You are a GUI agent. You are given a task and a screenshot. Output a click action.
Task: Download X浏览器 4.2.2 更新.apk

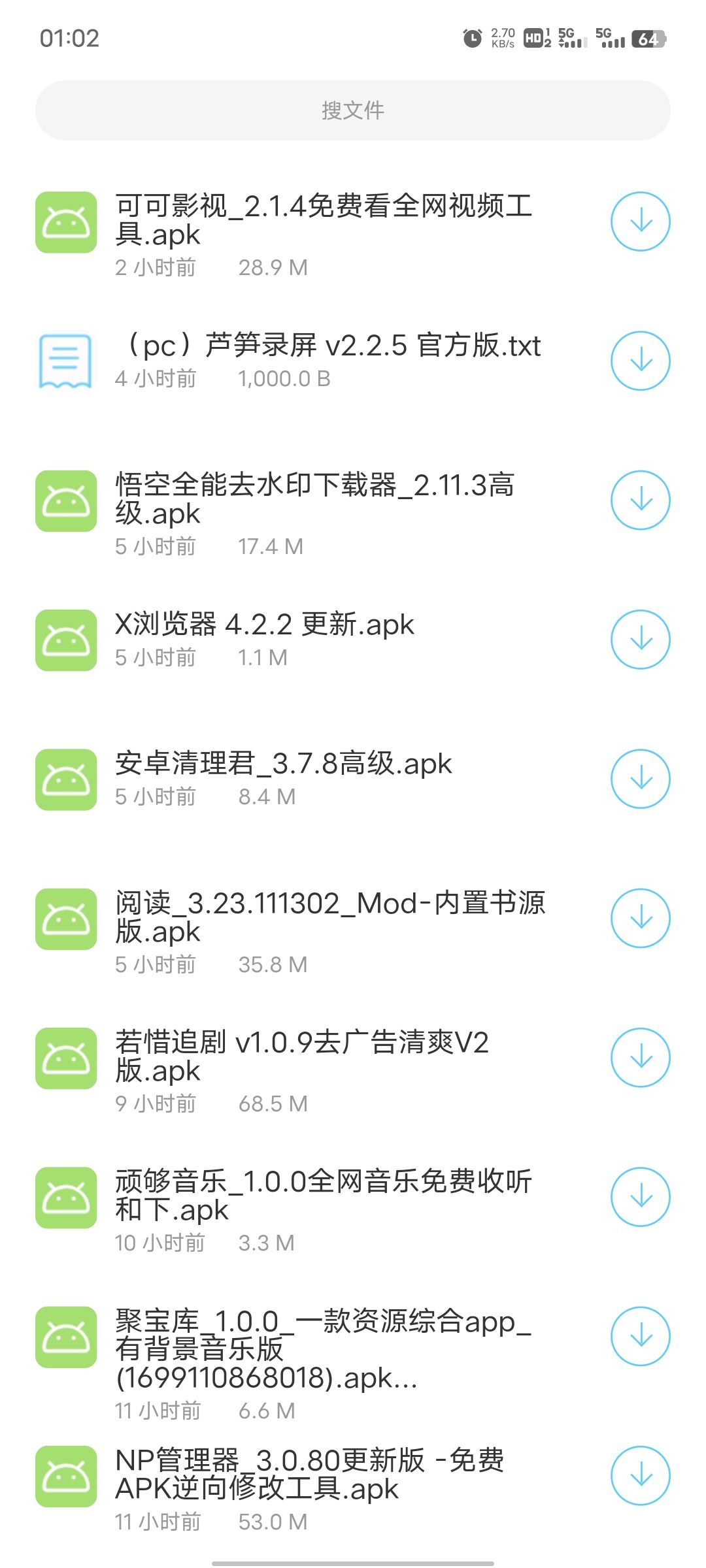coord(641,640)
